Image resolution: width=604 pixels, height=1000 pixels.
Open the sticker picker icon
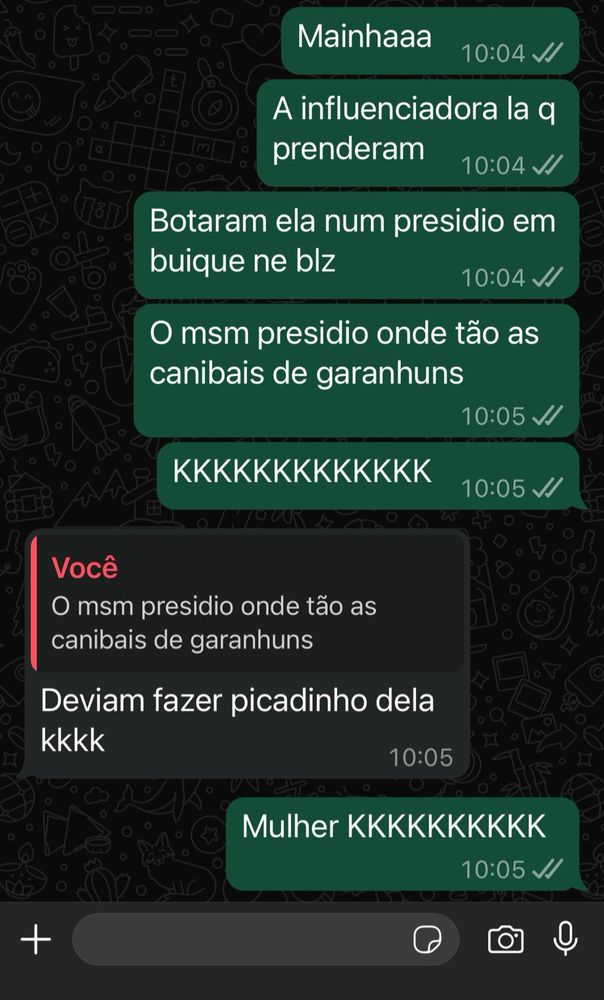pos(428,939)
